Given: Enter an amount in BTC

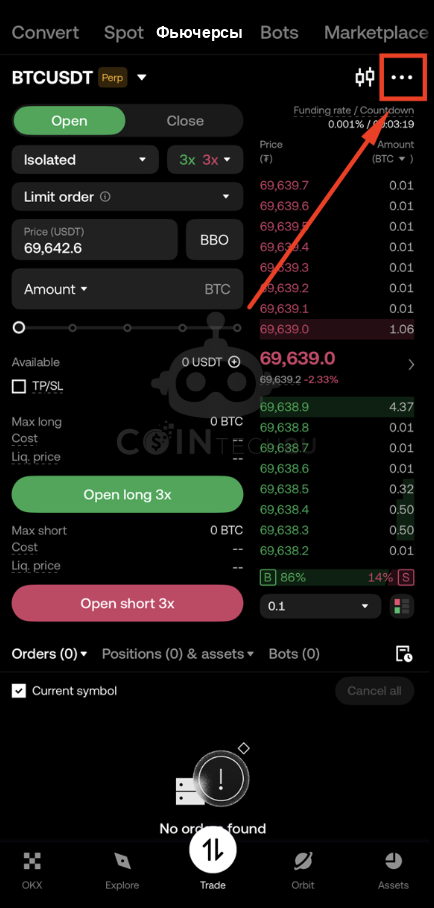Looking at the screenshot, I should [127, 289].
